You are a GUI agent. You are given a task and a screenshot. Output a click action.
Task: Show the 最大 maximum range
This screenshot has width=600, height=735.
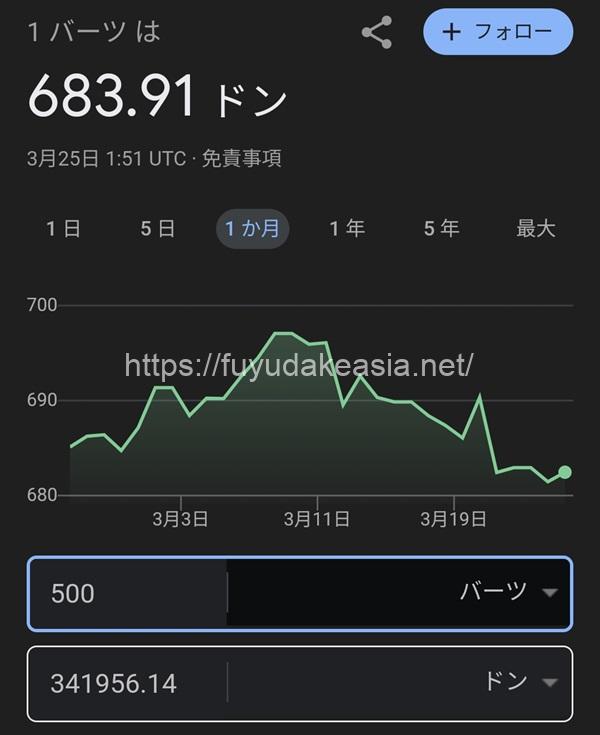coord(535,229)
